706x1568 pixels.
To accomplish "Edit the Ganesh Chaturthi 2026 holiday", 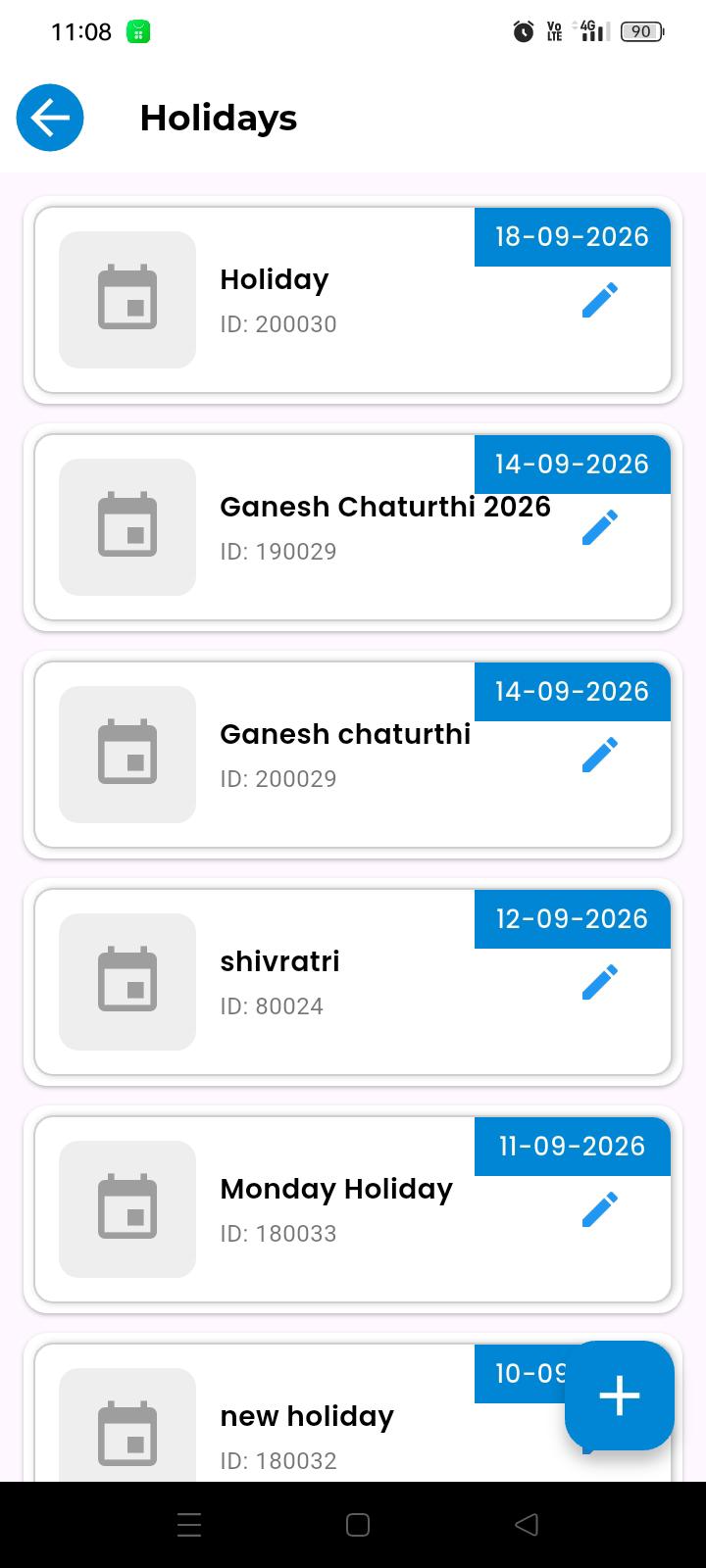I will coord(600,527).
